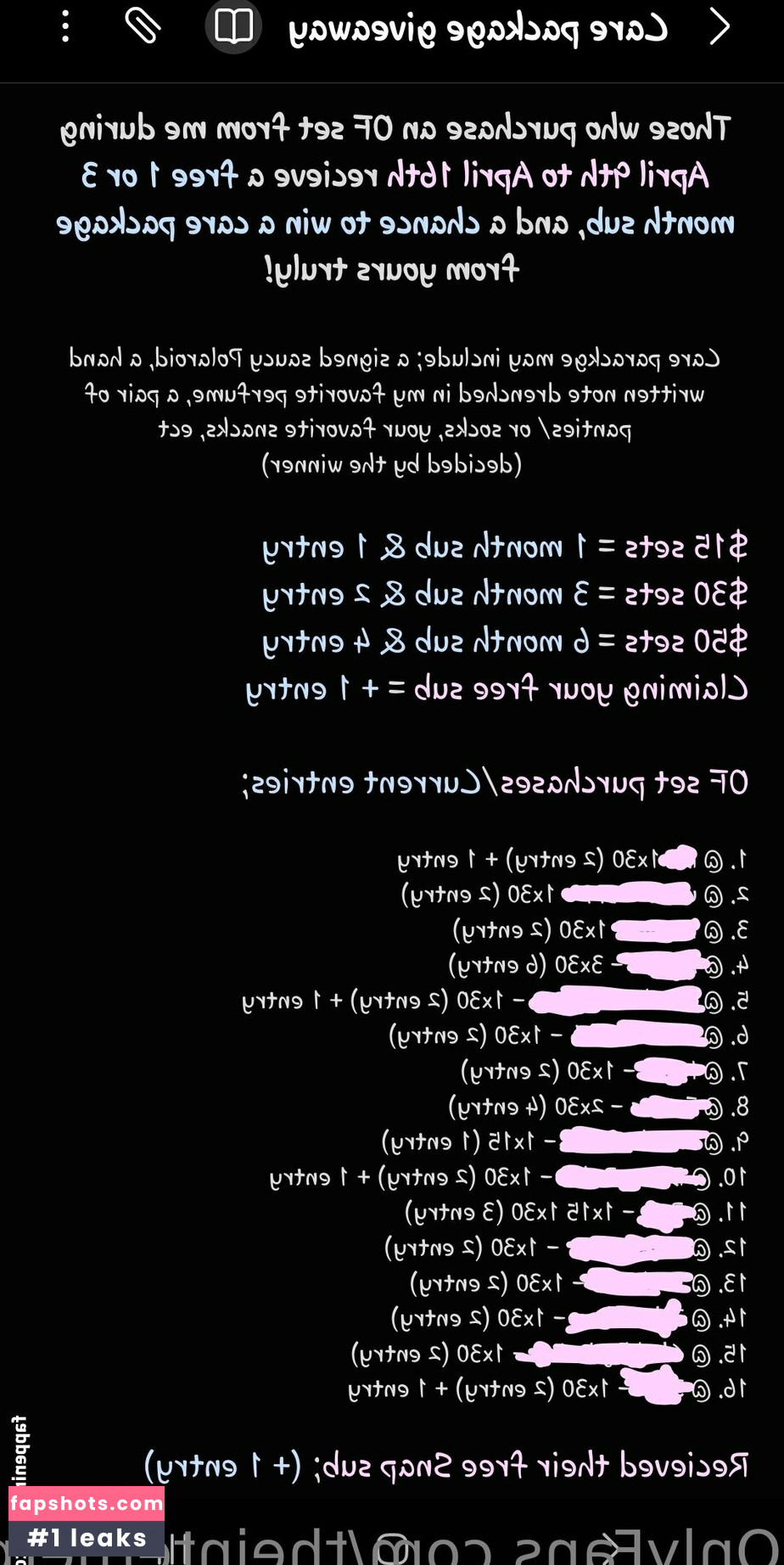Open the three-dot overflow menu
Viewport: 784px width, 1565px height.
pyautogui.click(x=65, y=27)
